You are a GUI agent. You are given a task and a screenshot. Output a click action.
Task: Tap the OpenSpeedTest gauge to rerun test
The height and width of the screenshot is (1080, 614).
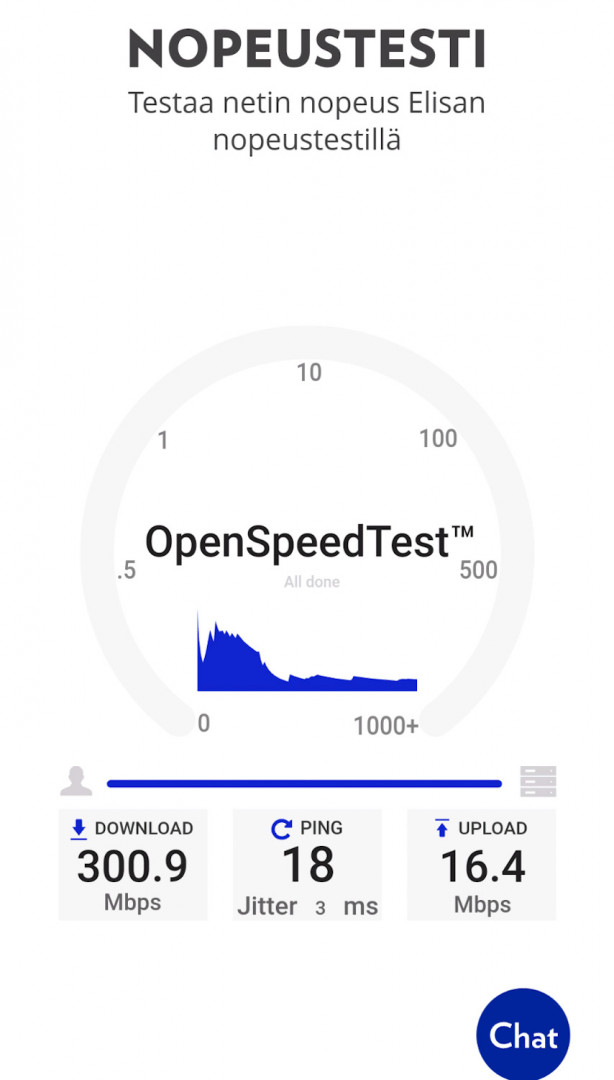click(x=308, y=543)
